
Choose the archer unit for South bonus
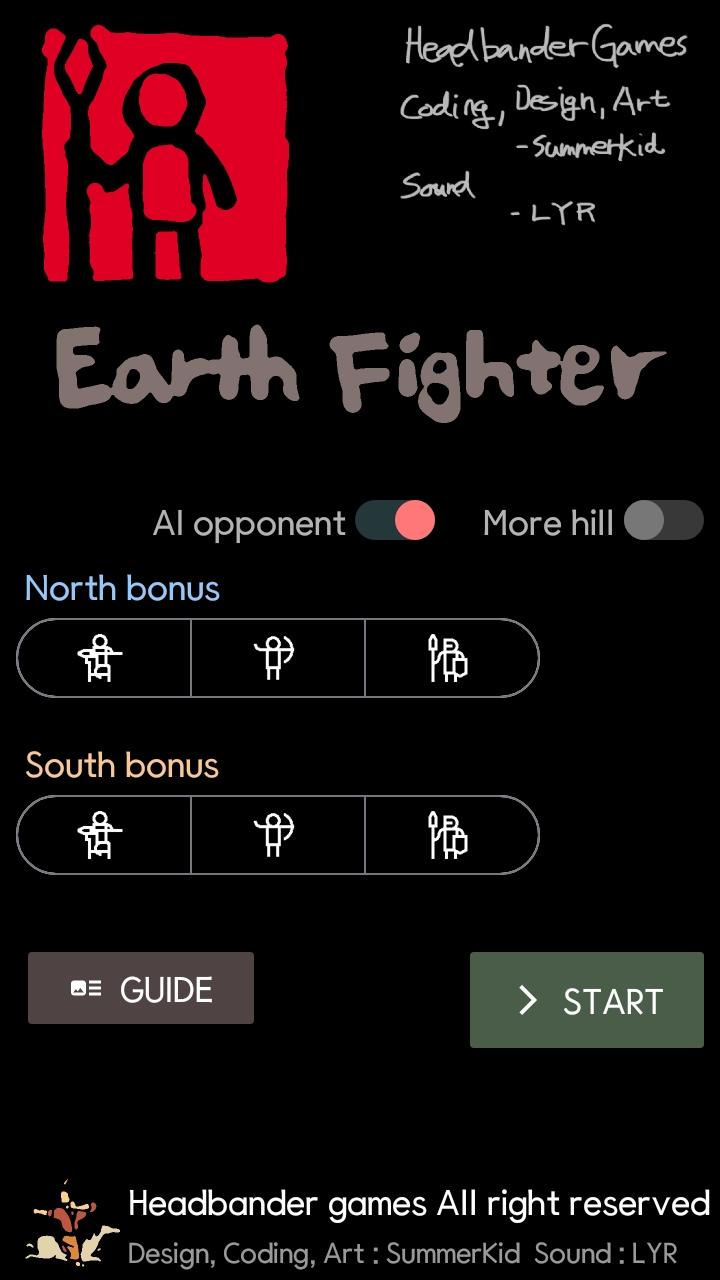click(x=277, y=834)
